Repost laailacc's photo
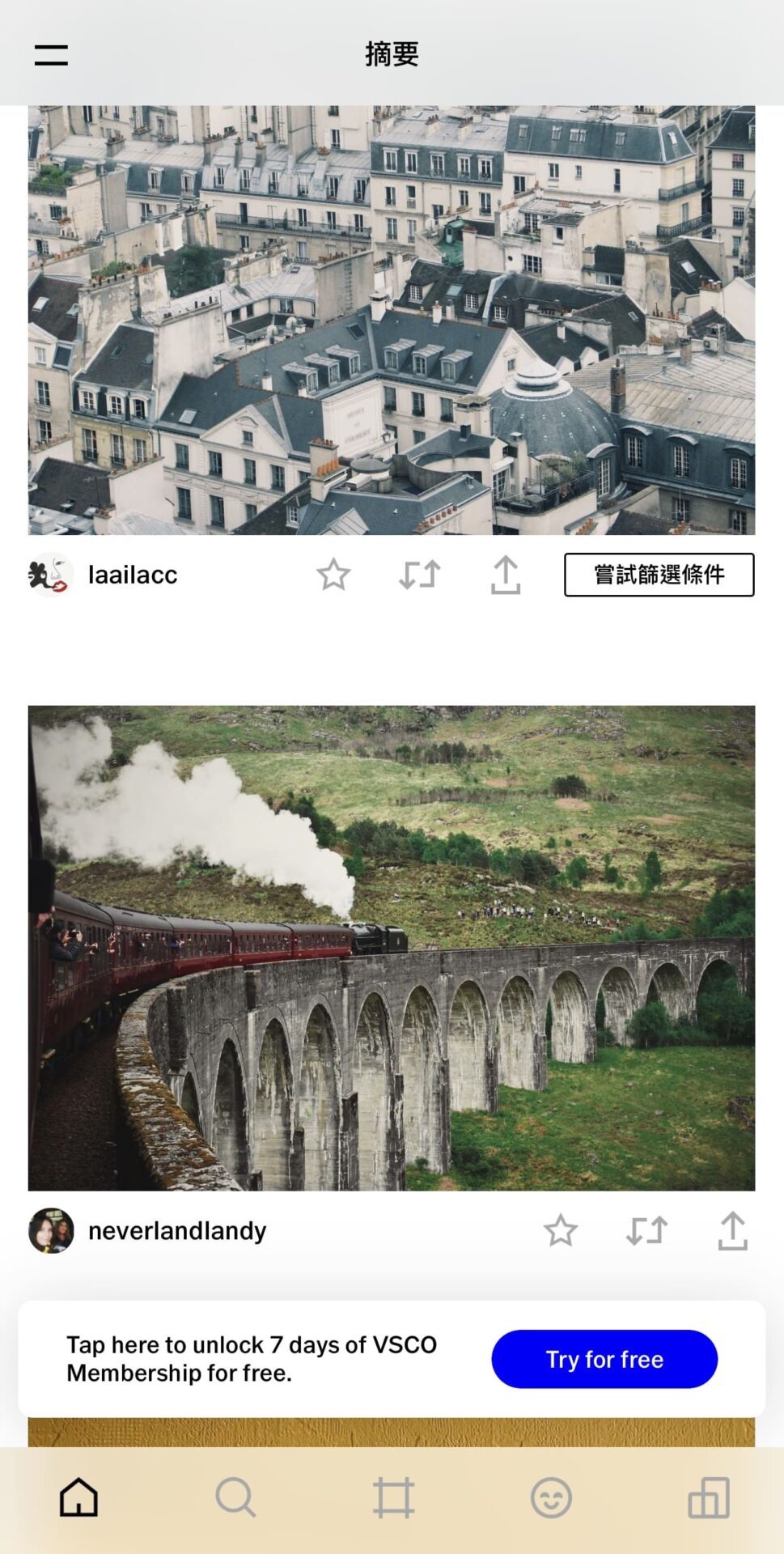Image resolution: width=784 pixels, height=1554 pixels. [x=419, y=575]
